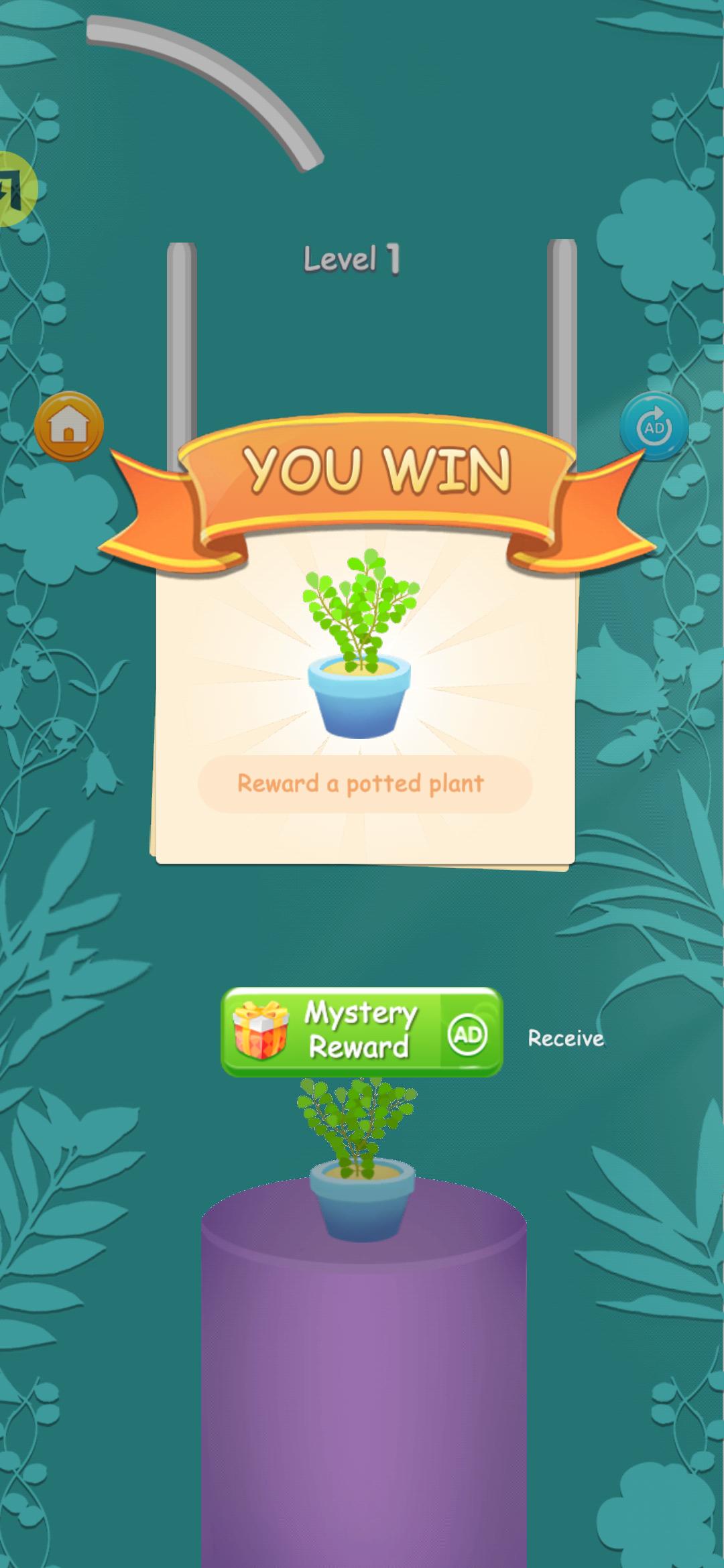This screenshot has height=1568, width=724.
Task: Tap Receive to collect the potted plant
Action: [565, 1038]
